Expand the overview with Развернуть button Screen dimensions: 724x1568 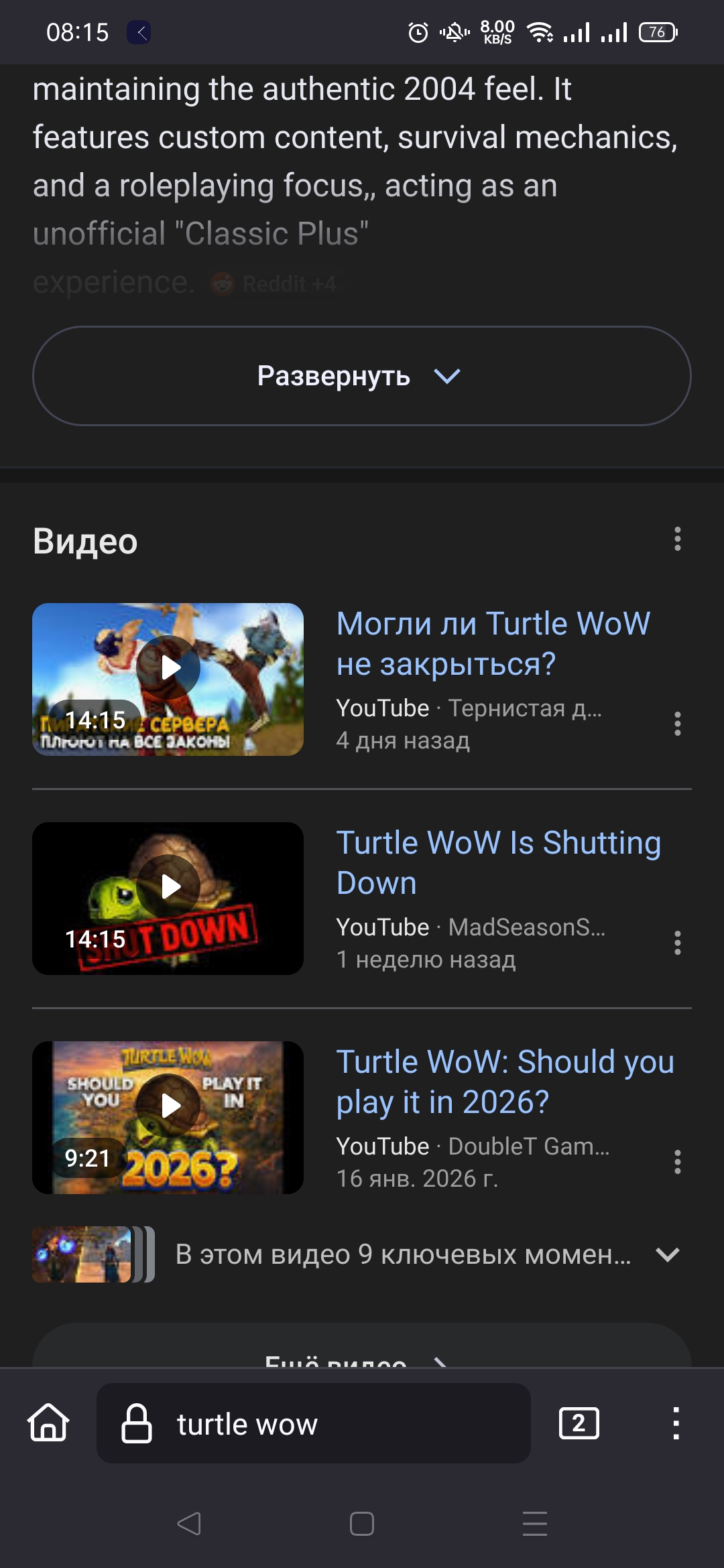click(x=362, y=376)
